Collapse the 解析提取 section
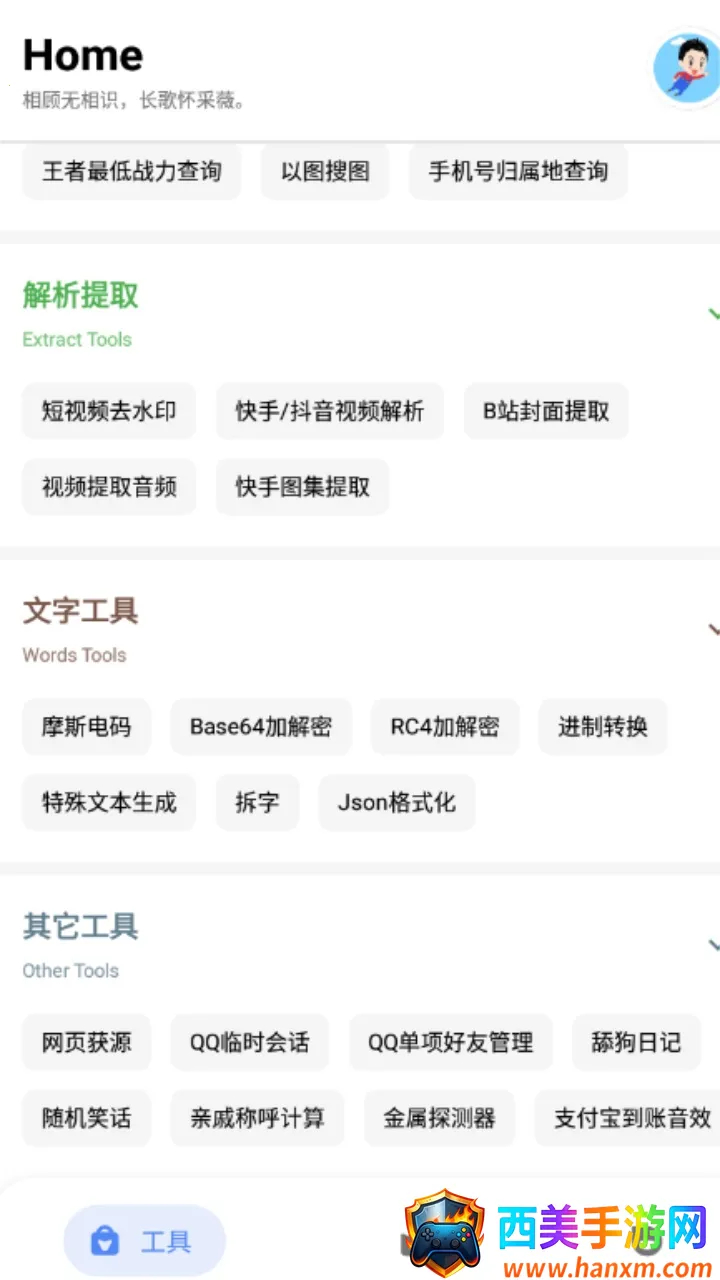The image size is (720, 1280). point(712,314)
